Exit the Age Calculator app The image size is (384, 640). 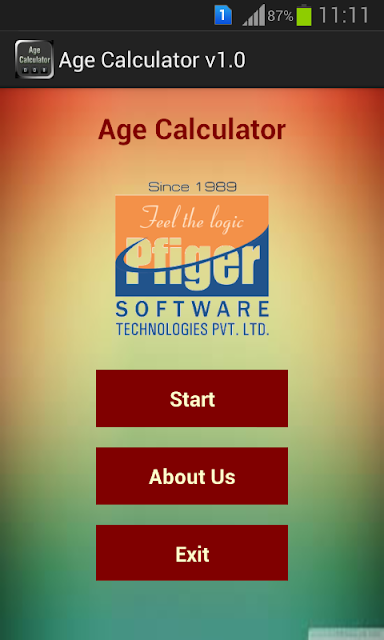tap(192, 553)
